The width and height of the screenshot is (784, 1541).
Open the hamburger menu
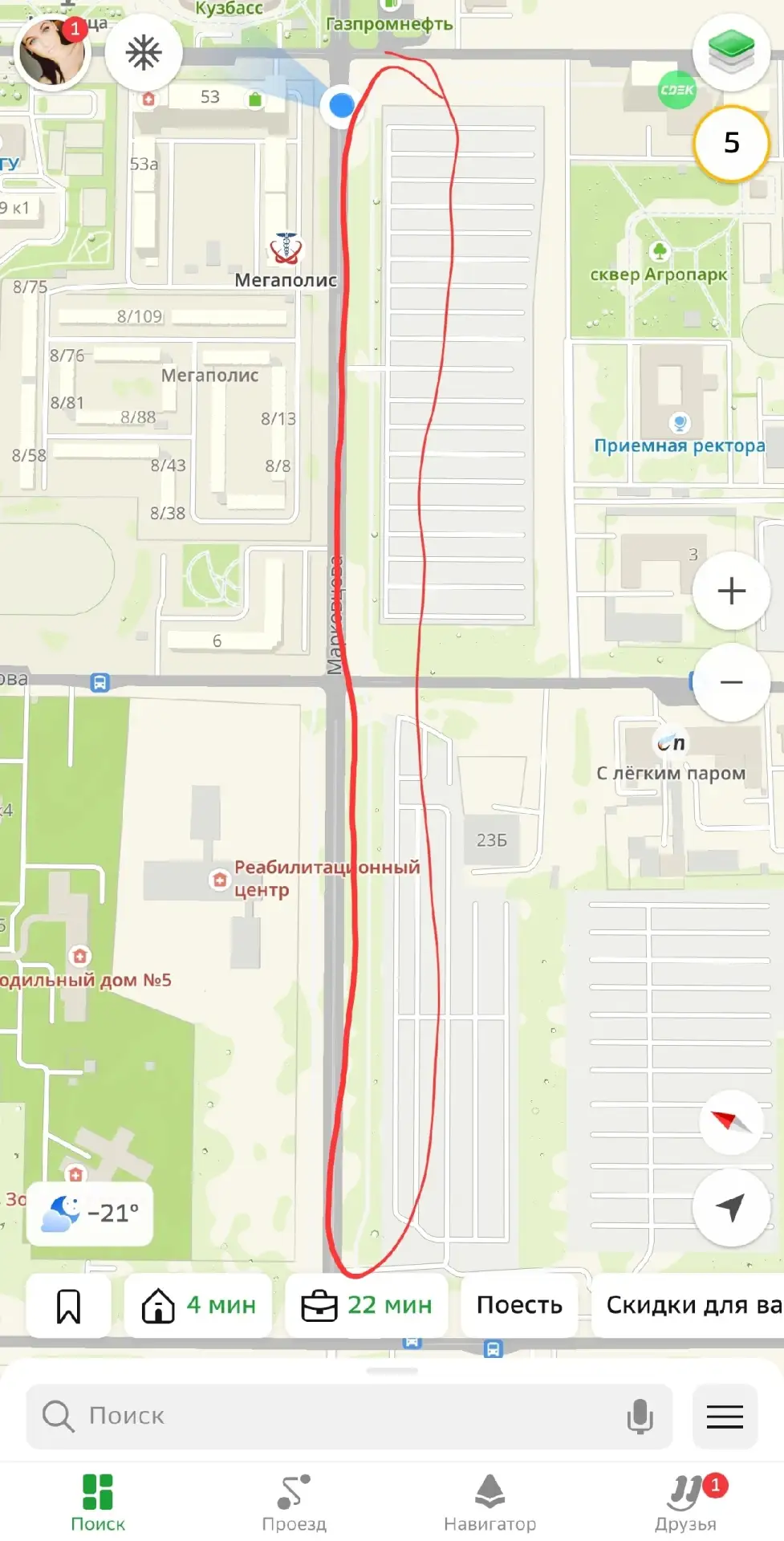point(725,1416)
